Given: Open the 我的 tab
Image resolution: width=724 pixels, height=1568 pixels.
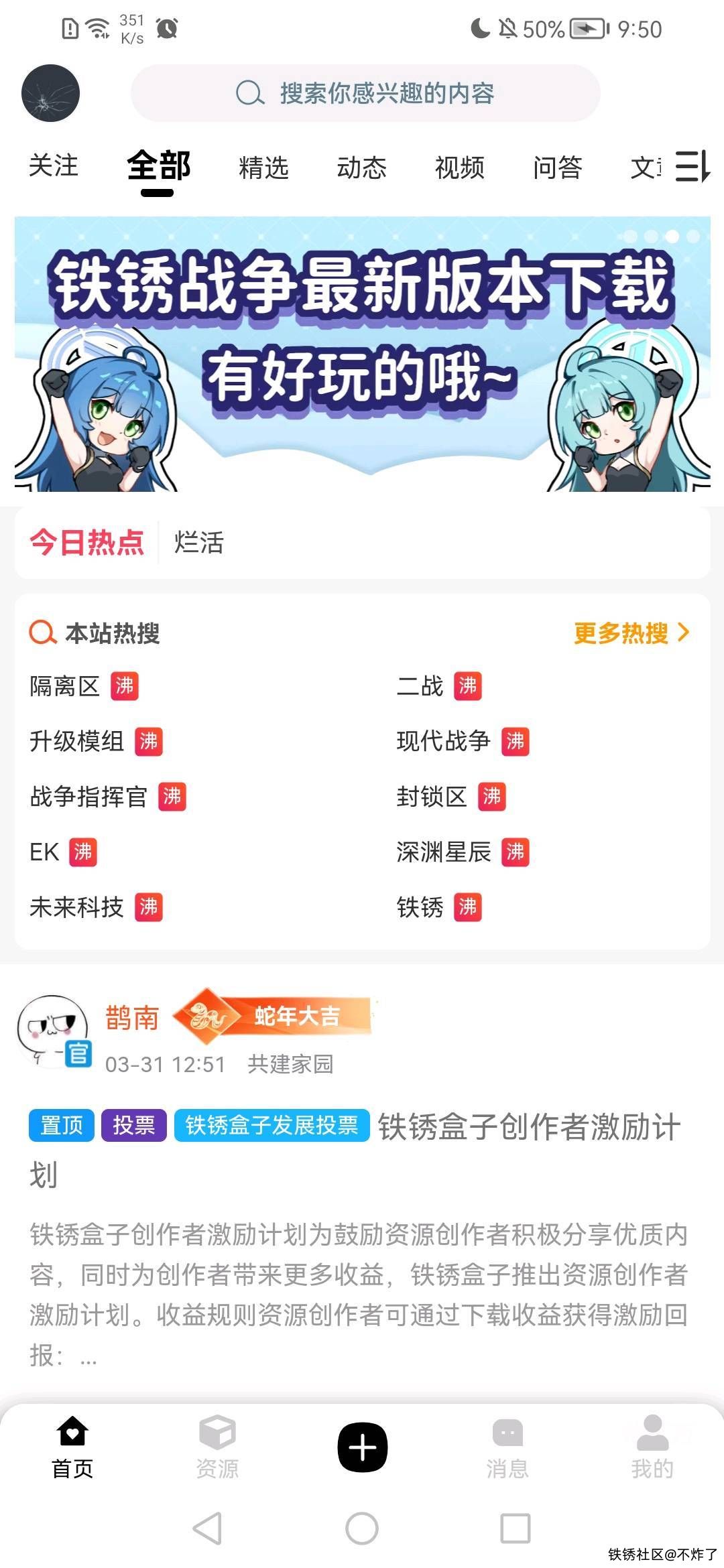Looking at the screenshot, I should [x=652, y=1447].
